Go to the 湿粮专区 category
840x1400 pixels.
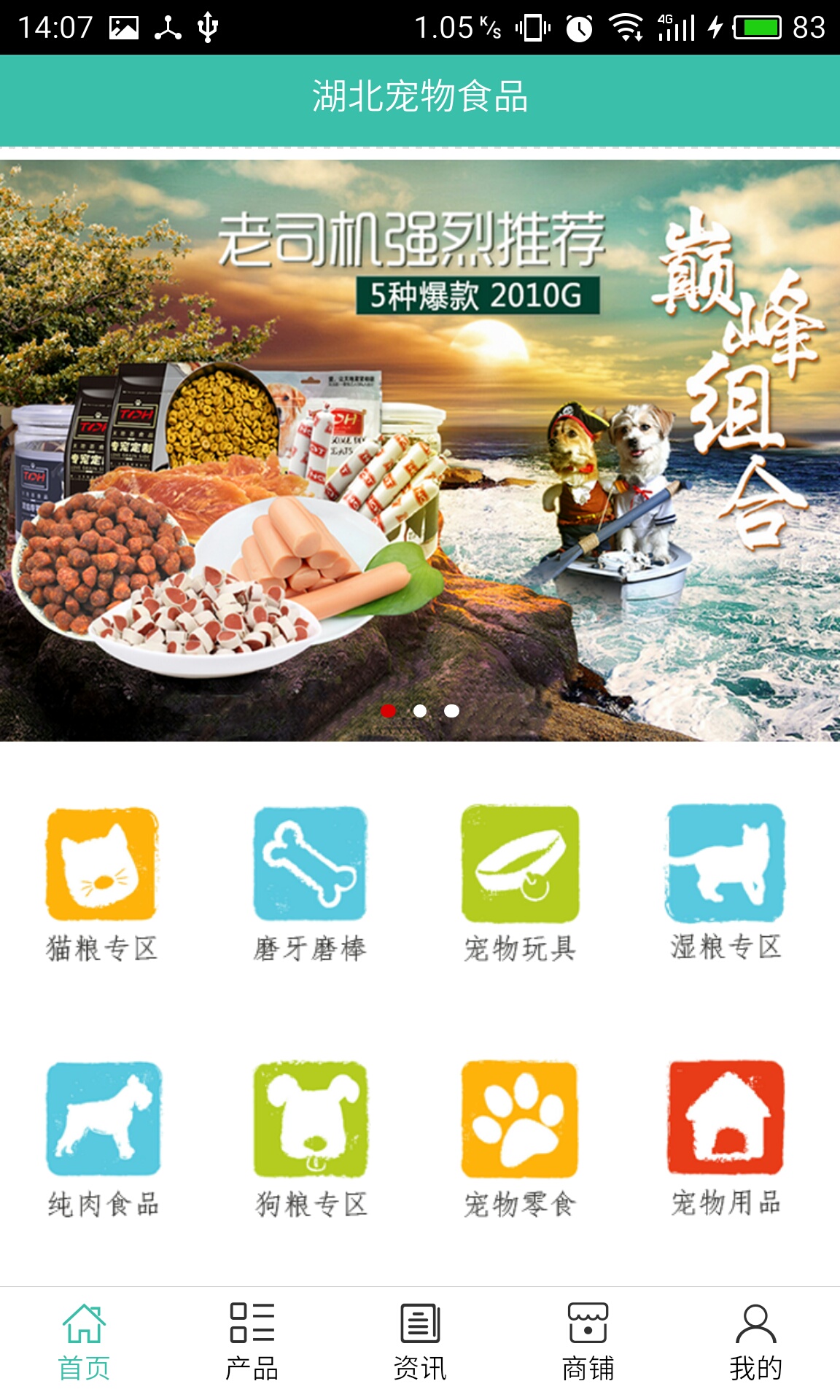point(726,882)
